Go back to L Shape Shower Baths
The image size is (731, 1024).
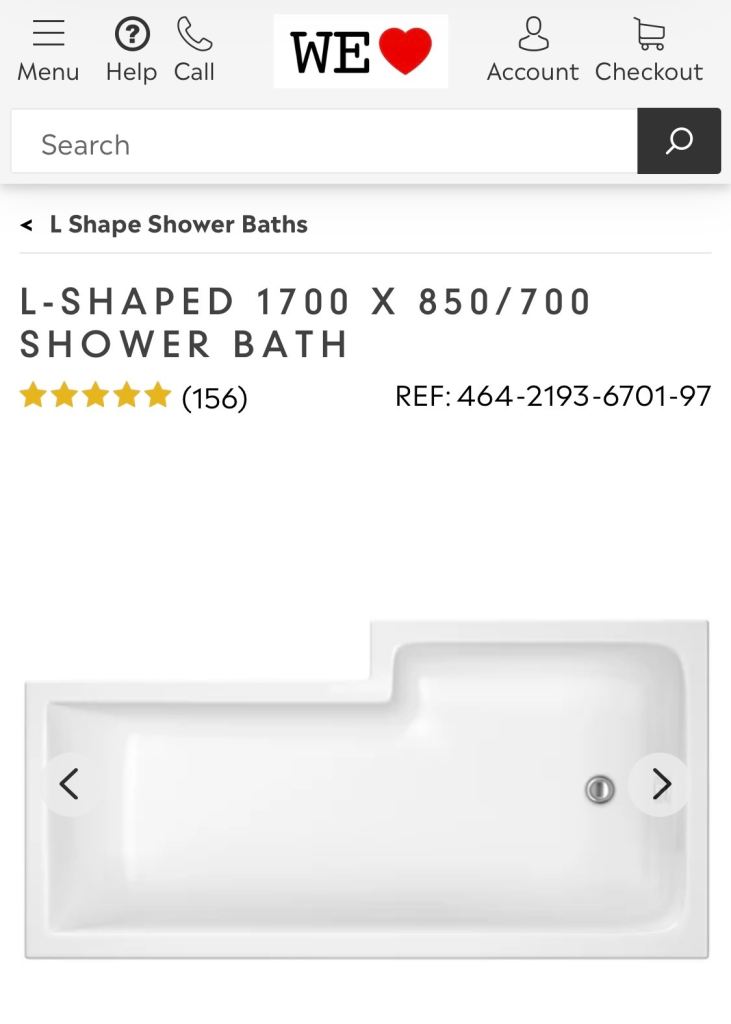pos(176,224)
